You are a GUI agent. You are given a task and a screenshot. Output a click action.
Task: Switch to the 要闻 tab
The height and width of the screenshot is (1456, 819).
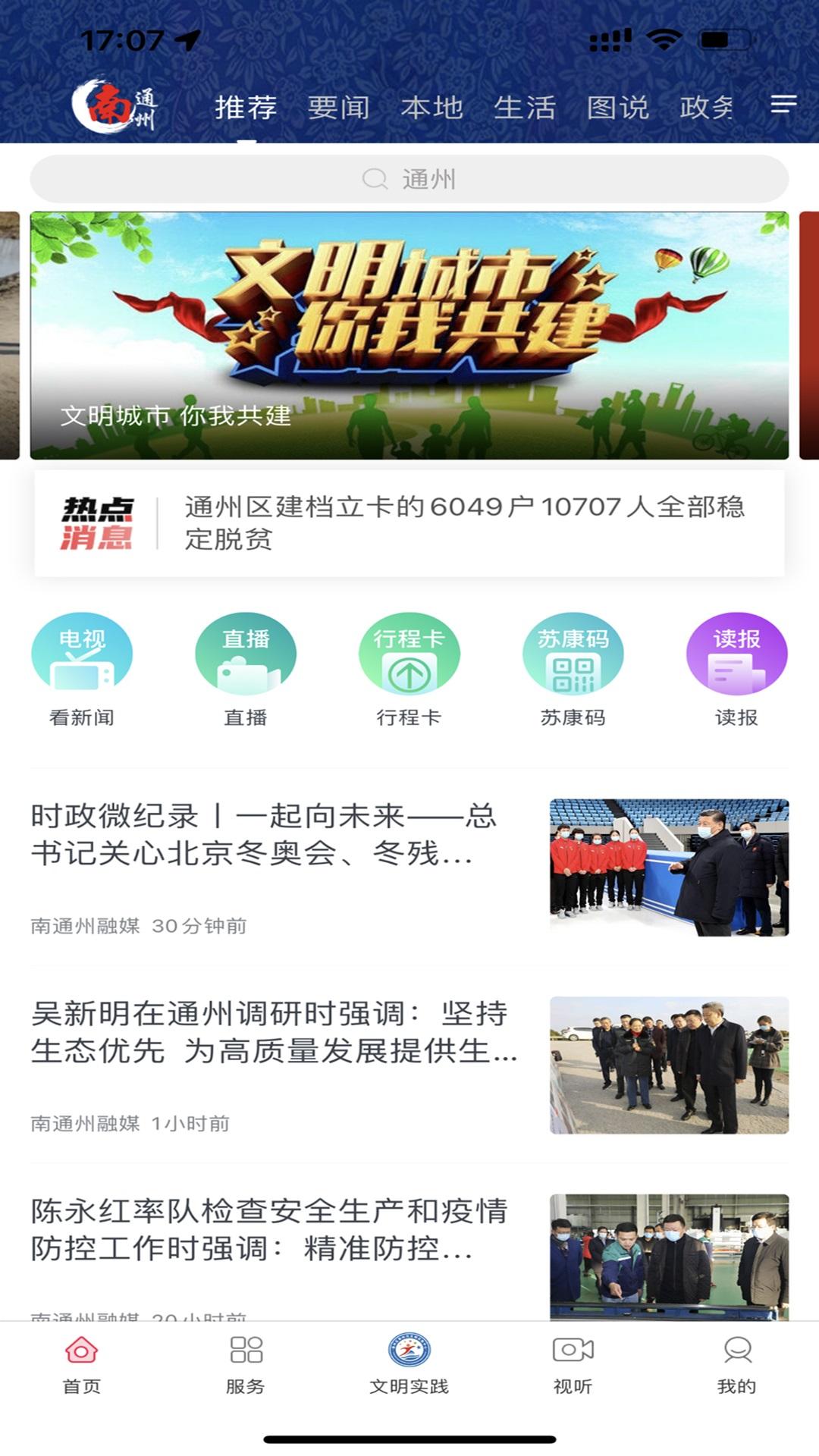pos(337,108)
